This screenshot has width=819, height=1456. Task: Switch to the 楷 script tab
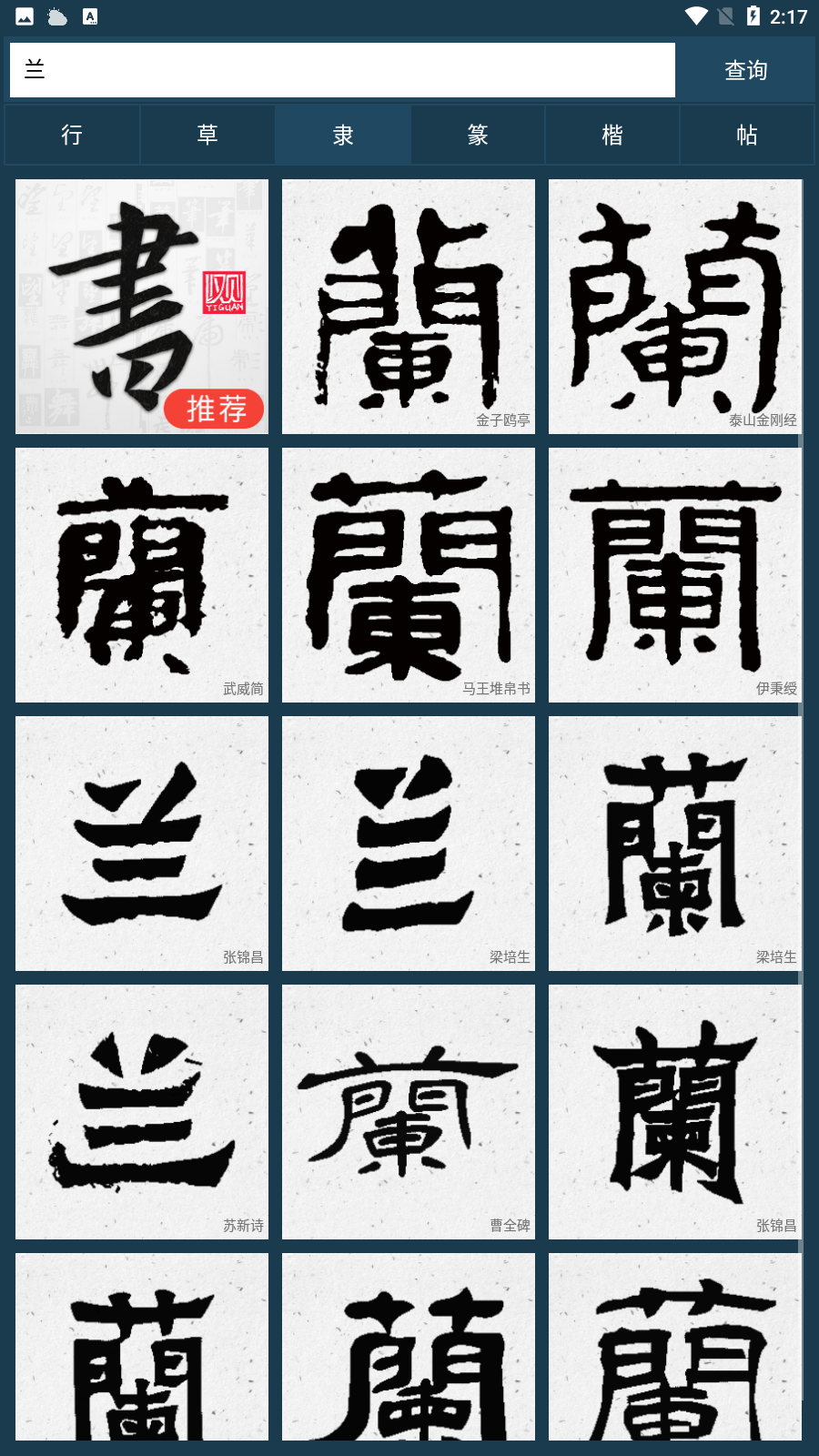pos(612,135)
